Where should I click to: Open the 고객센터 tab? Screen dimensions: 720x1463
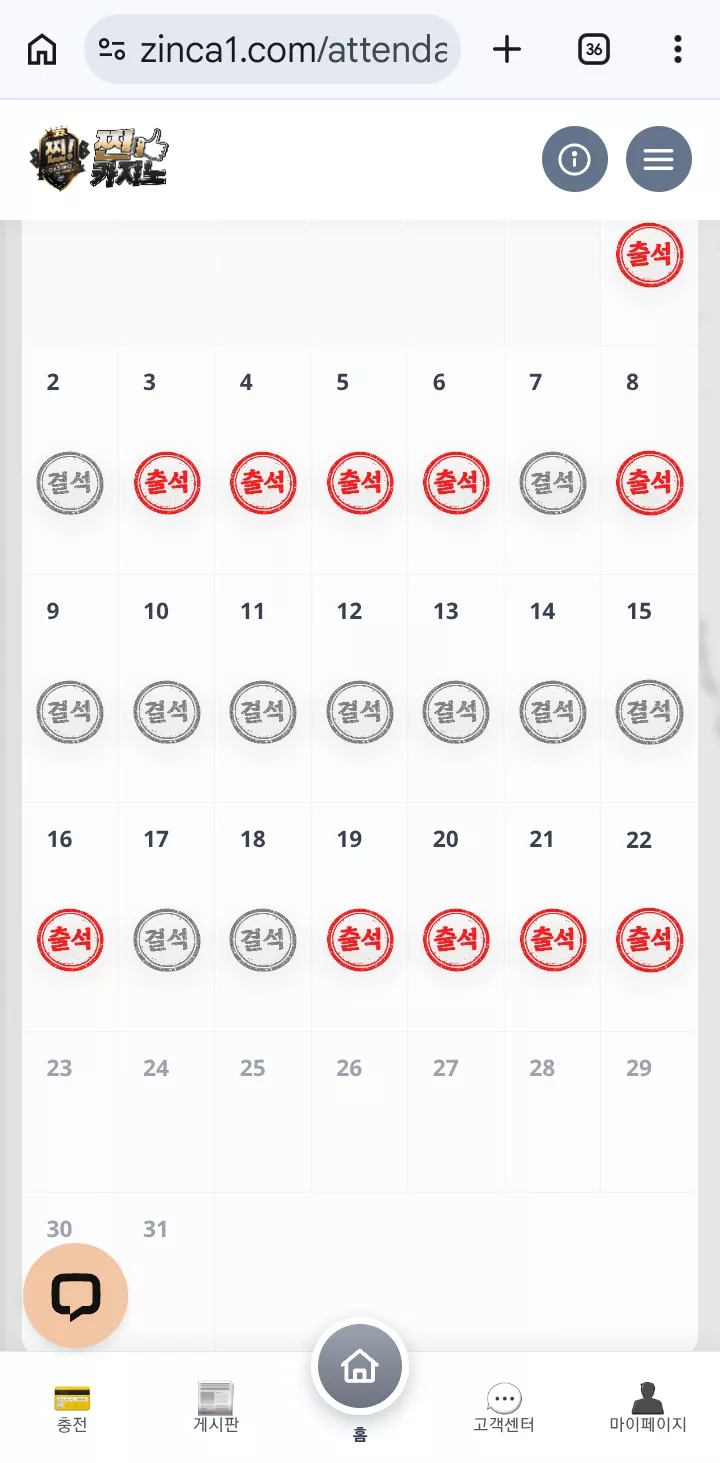point(504,1408)
